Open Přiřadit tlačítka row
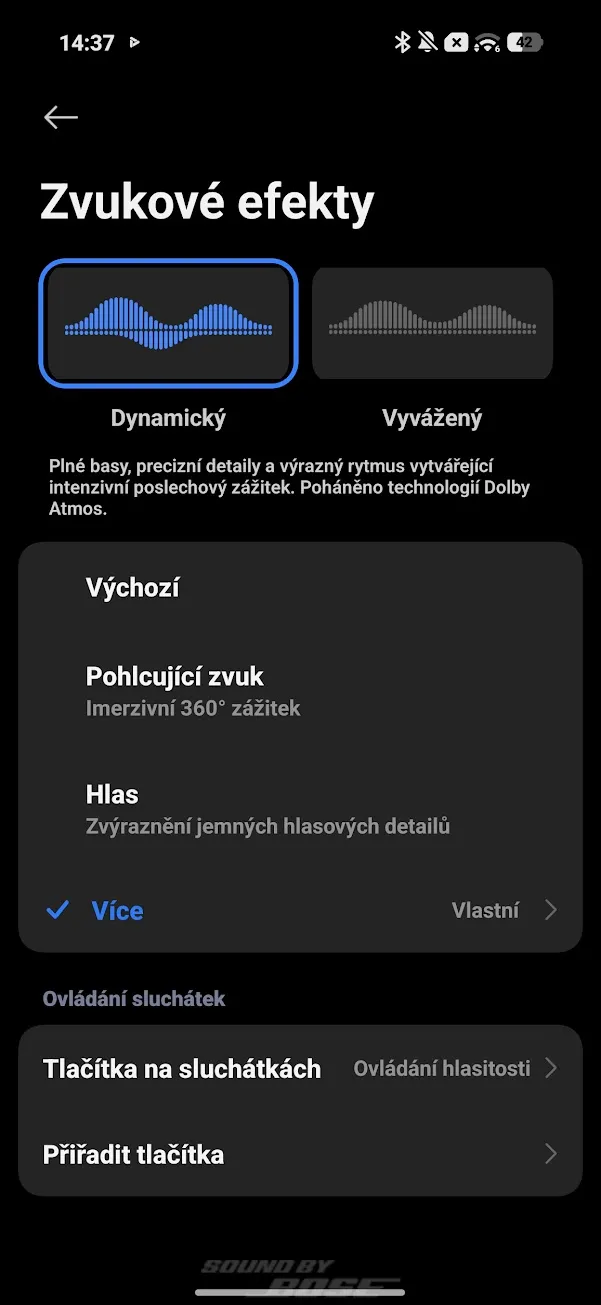The height and width of the screenshot is (1305, 601). tap(300, 1155)
